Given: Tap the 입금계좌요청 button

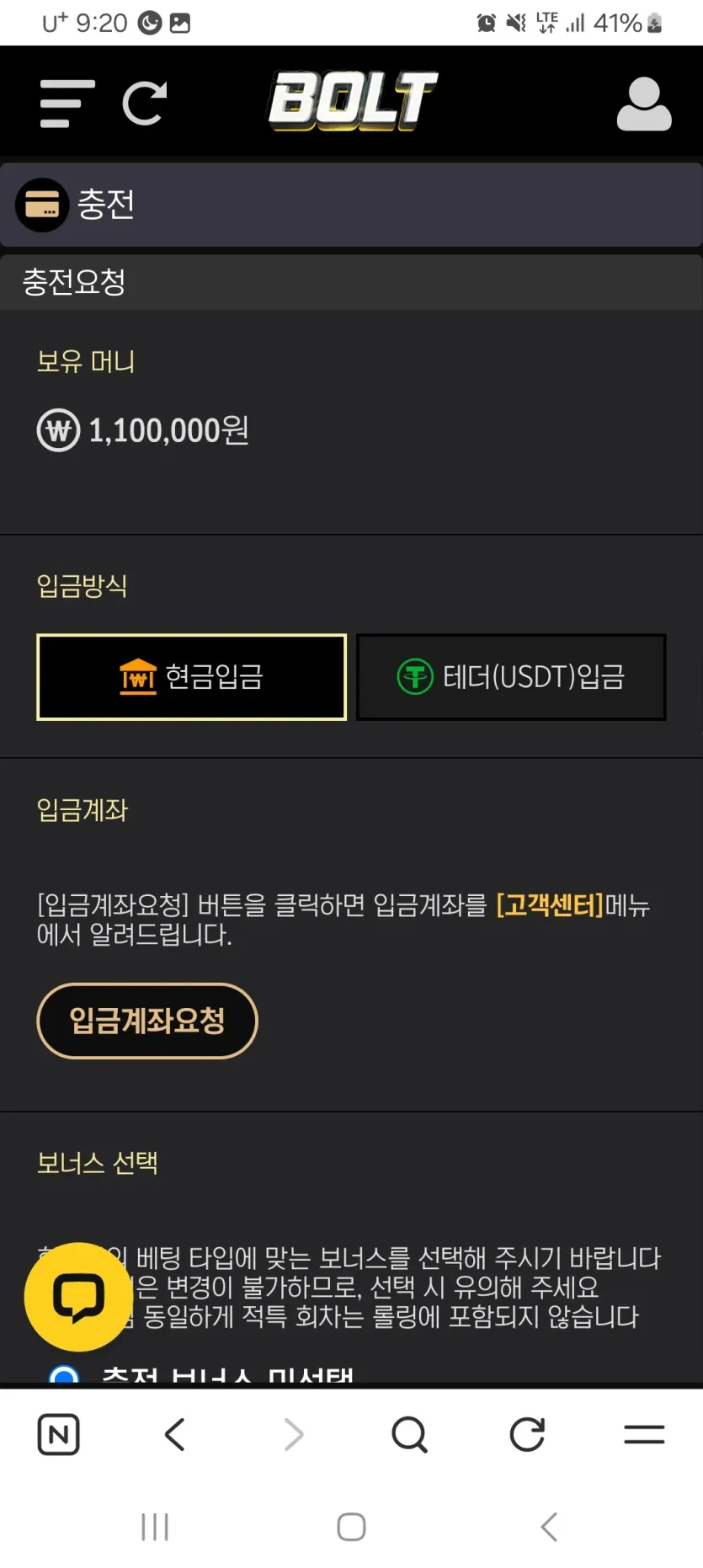Looking at the screenshot, I should [147, 1021].
